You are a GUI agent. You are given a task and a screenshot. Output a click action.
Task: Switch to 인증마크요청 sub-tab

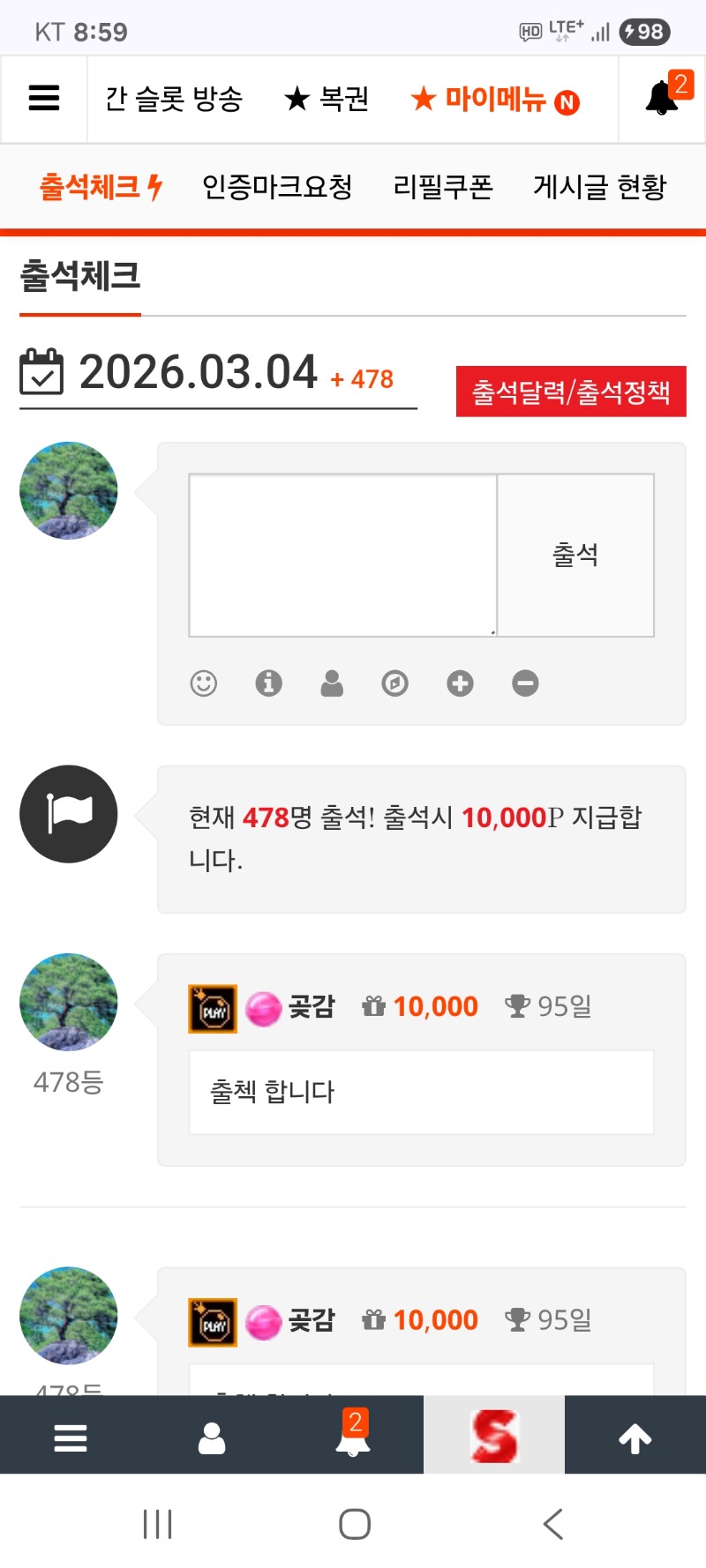click(277, 187)
